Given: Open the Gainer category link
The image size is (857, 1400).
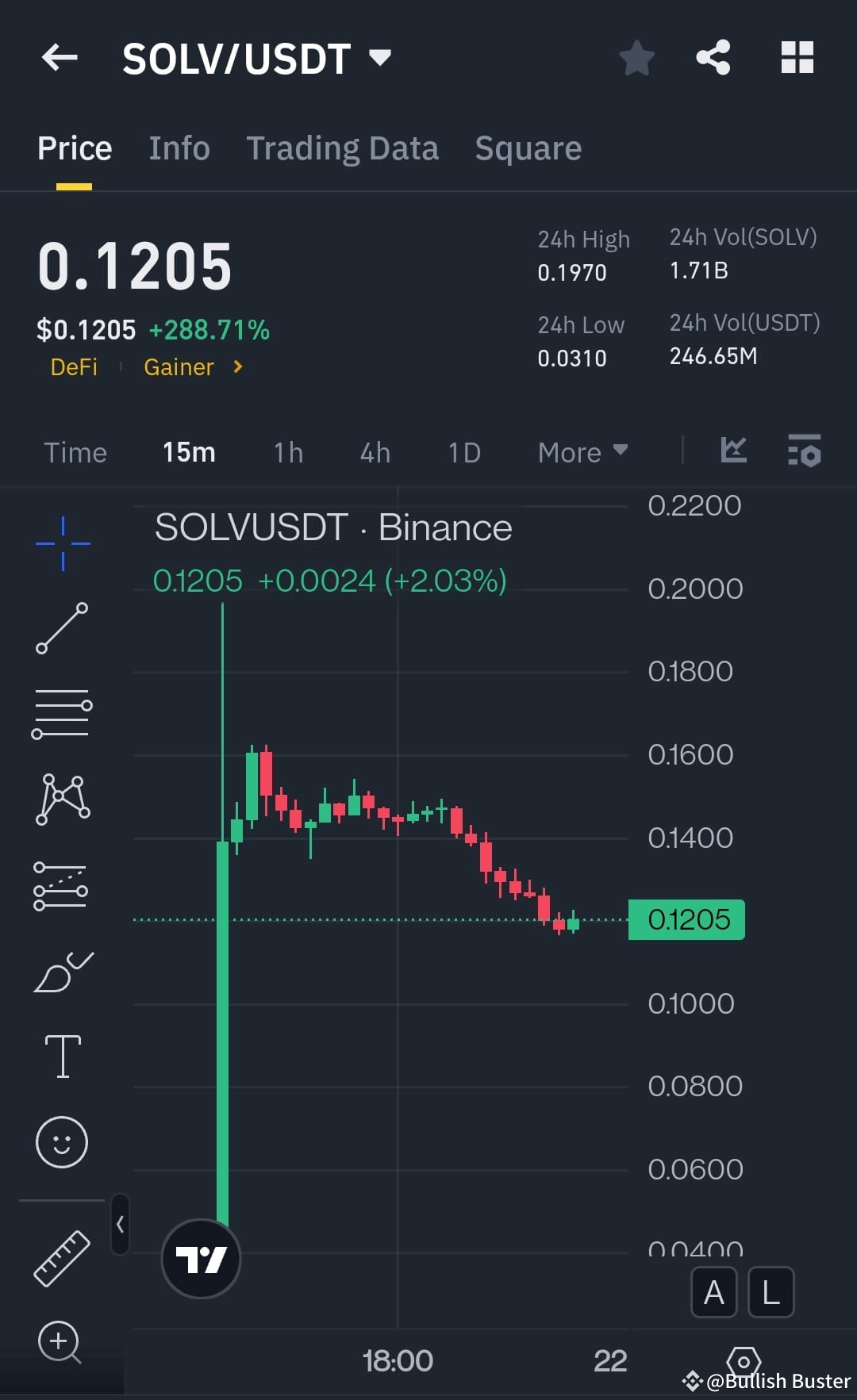Looking at the screenshot, I should [179, 366].
